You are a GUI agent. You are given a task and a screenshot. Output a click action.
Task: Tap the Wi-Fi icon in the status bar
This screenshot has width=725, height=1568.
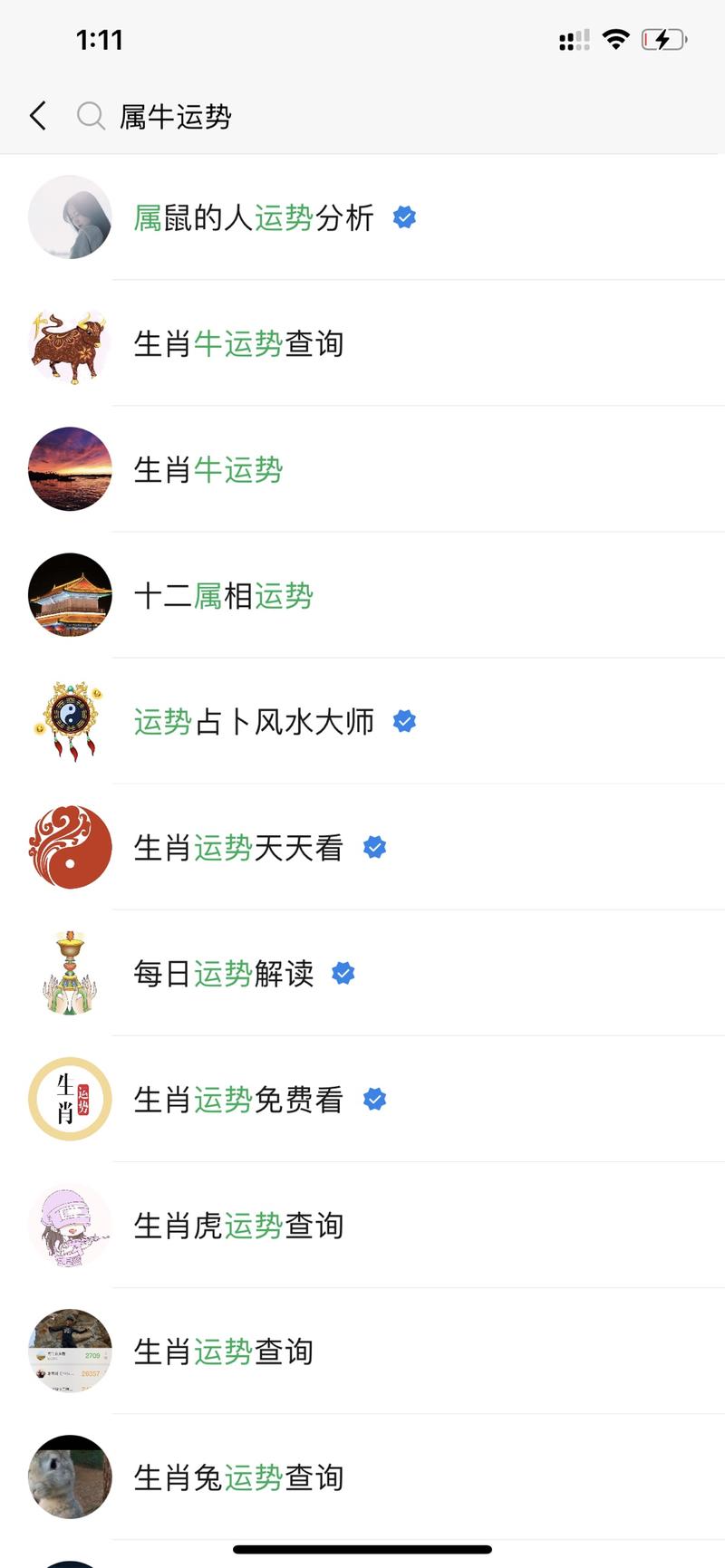point(615,39)
